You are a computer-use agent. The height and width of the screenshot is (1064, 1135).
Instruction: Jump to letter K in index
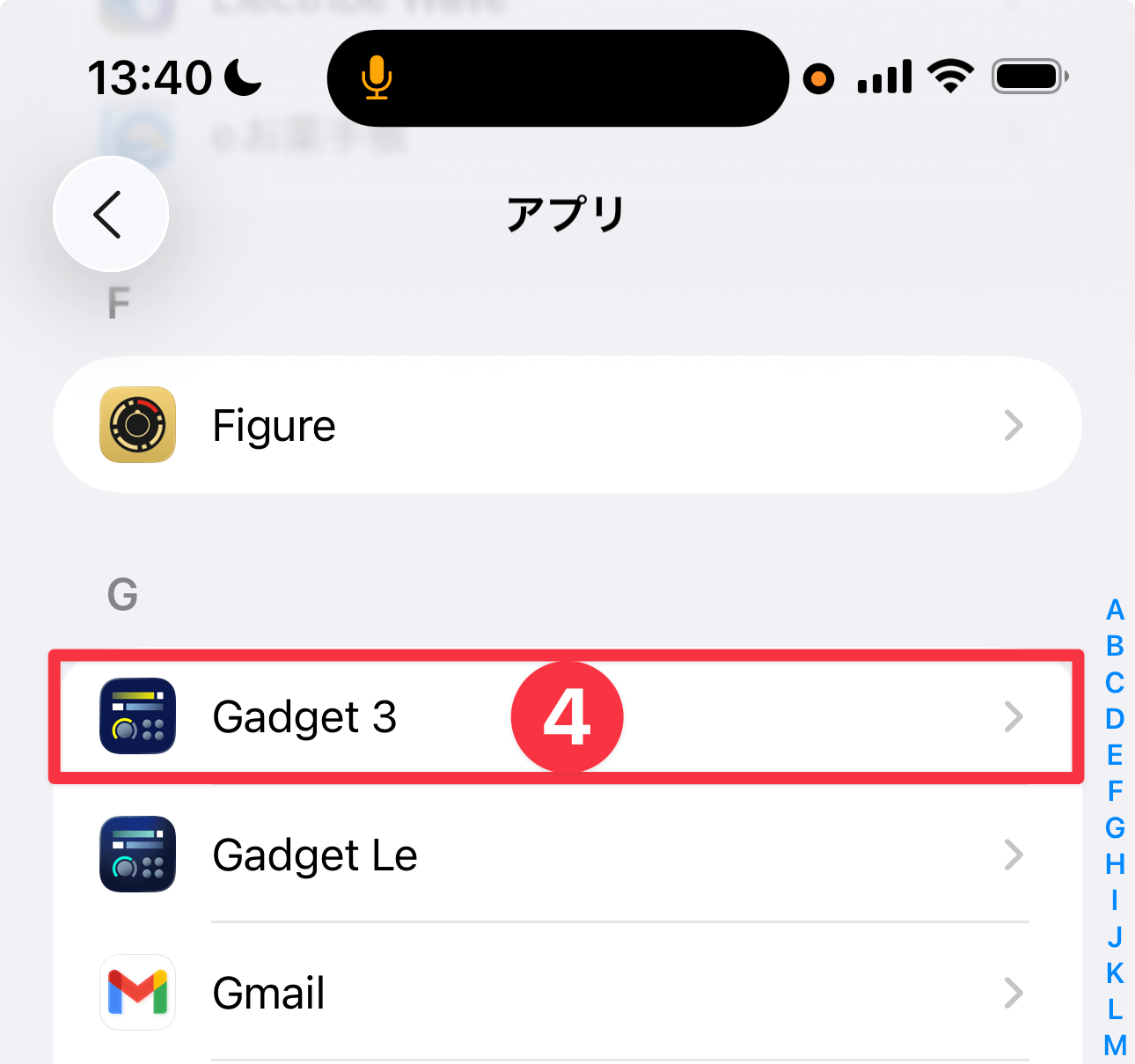(x=1115, y=973)
